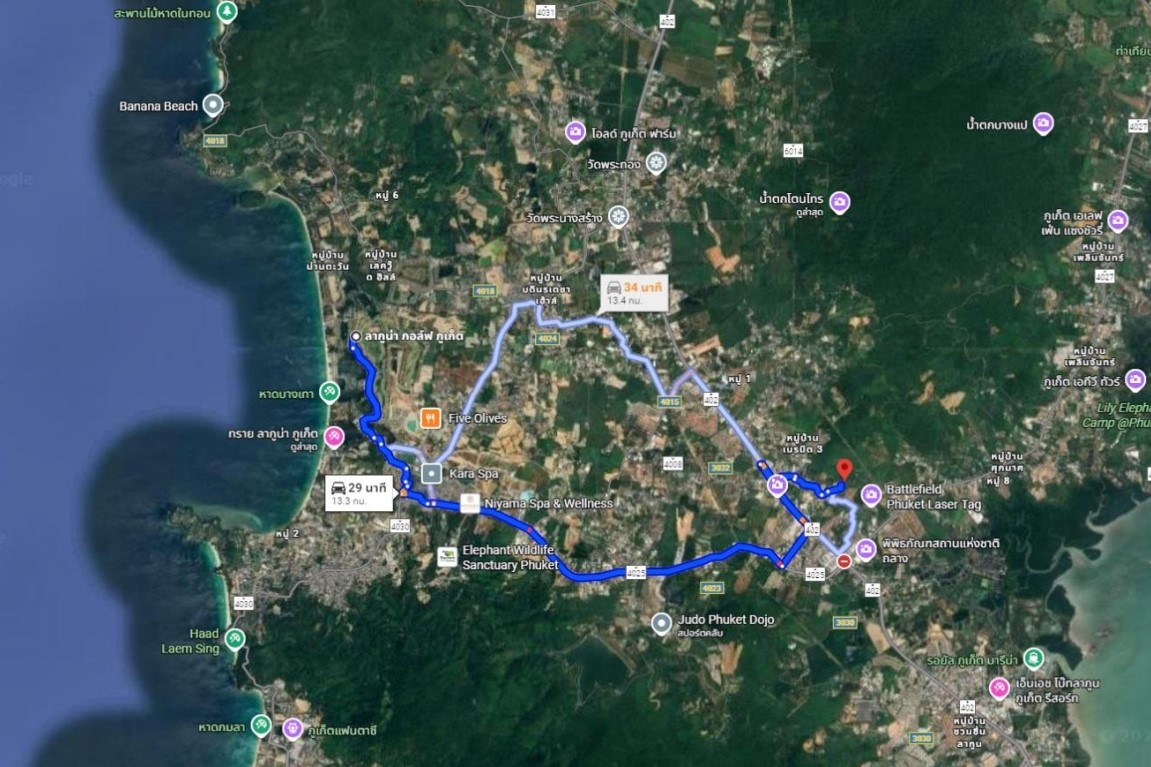Tap the ทราย ลากูน่า ภูเก็ต marker
The image size is (1151, 767).
[334, 437]
